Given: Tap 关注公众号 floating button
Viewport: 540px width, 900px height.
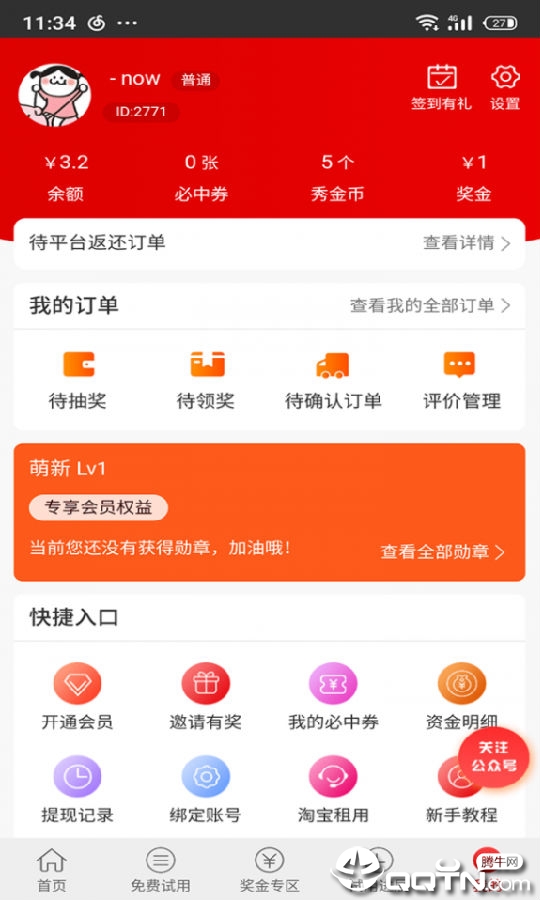Looking at the screenshot, I should click(494, 757).
